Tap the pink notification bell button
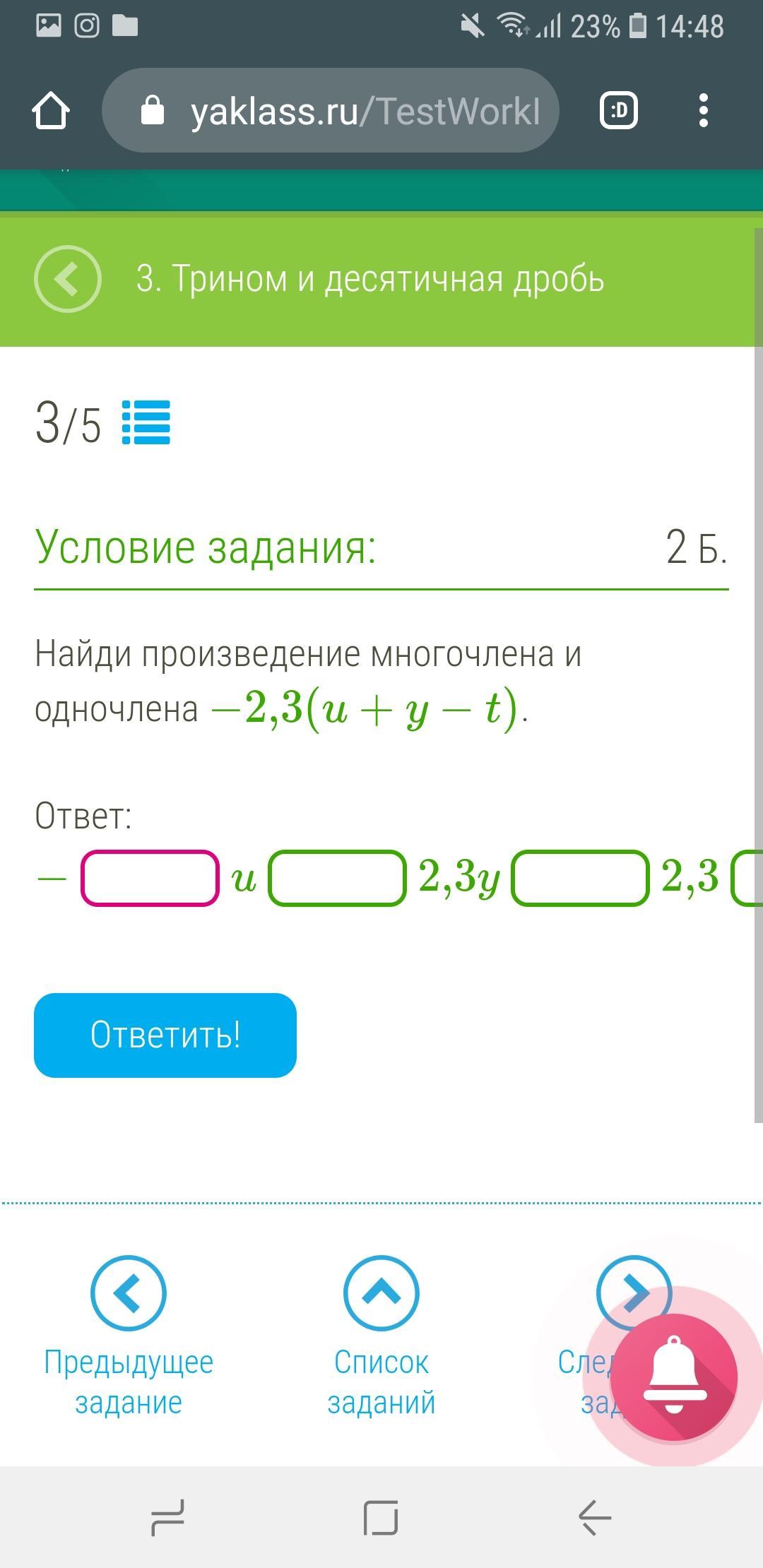Image resolution: width=763 pixels, height=1568 pixels. pyautogui.click(x=675, y=1377)
